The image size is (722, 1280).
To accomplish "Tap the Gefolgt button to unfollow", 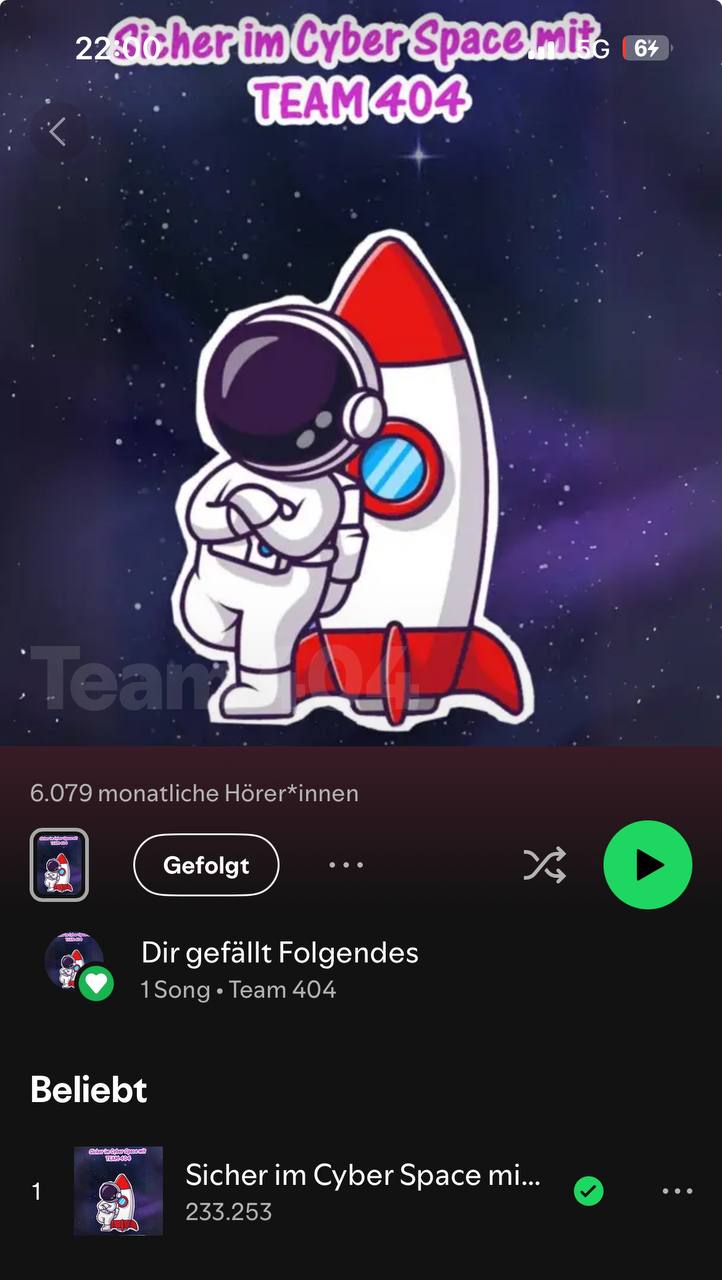I will coord(206,865).
